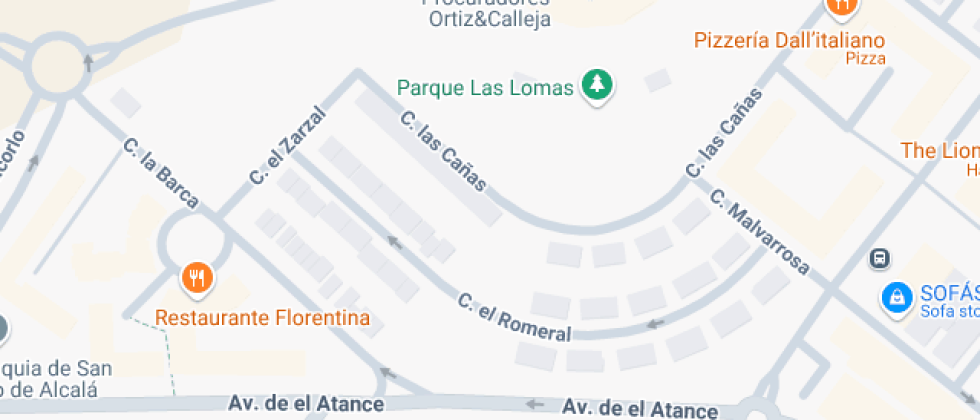Select the Restaurante Florentina pin

click(197, 277)
